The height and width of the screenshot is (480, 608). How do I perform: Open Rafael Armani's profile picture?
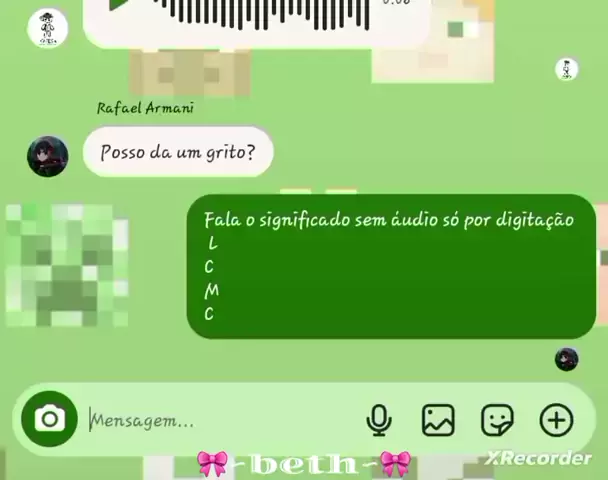[47, 156]
